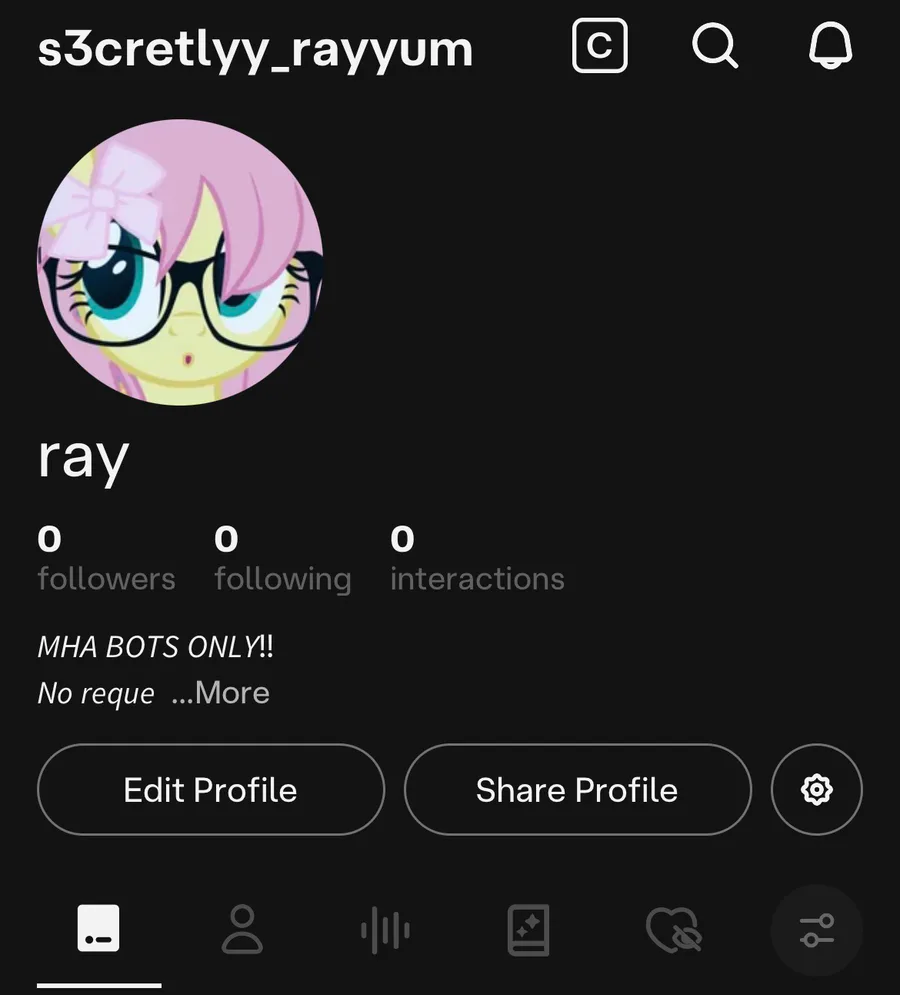The image size is (900, 995).
Task: Open the filter sliders button
Action: (816, 930)
